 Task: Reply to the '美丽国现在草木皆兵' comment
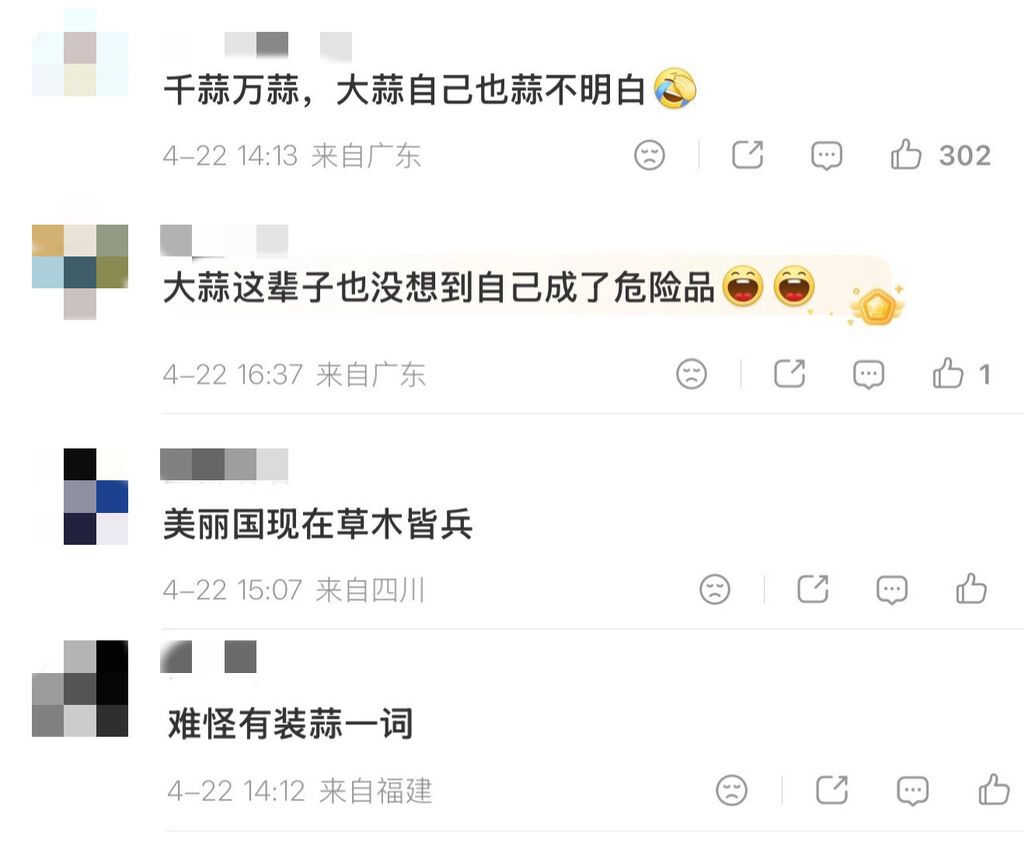coord(891,589)
